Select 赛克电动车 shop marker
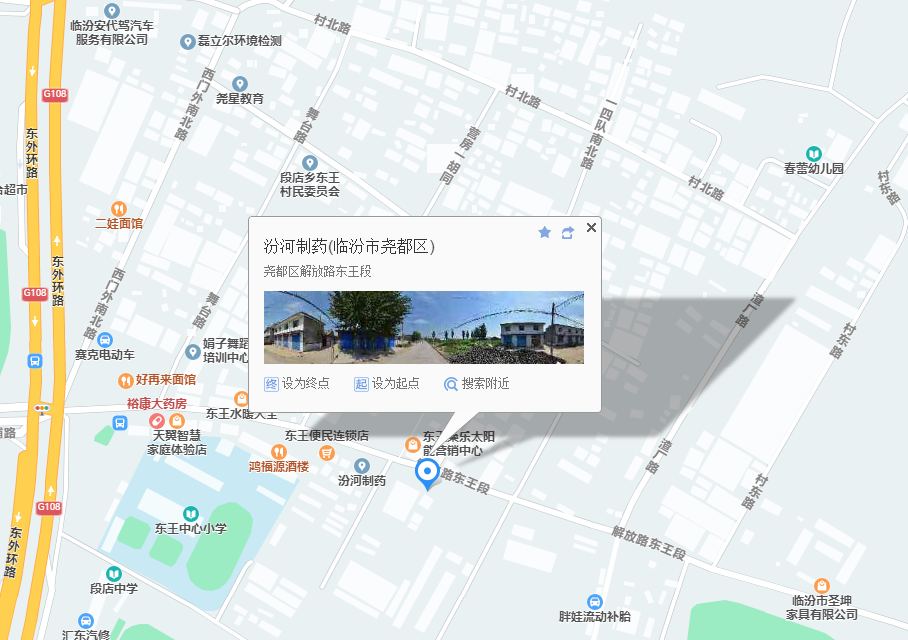908x640 pixels. tap(105, 339)
